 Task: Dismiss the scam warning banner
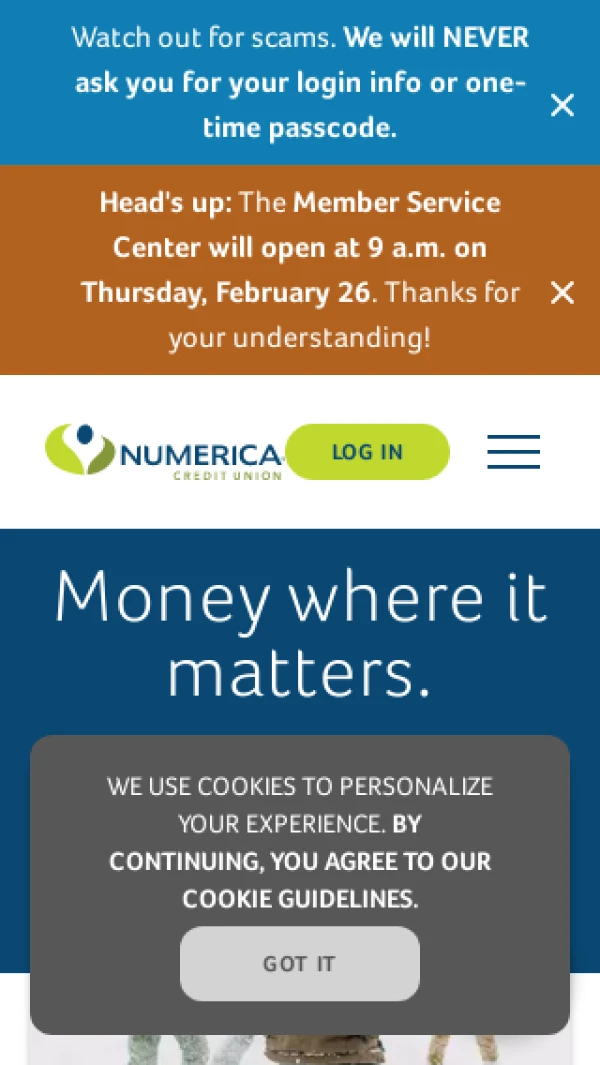click(562, 105)
